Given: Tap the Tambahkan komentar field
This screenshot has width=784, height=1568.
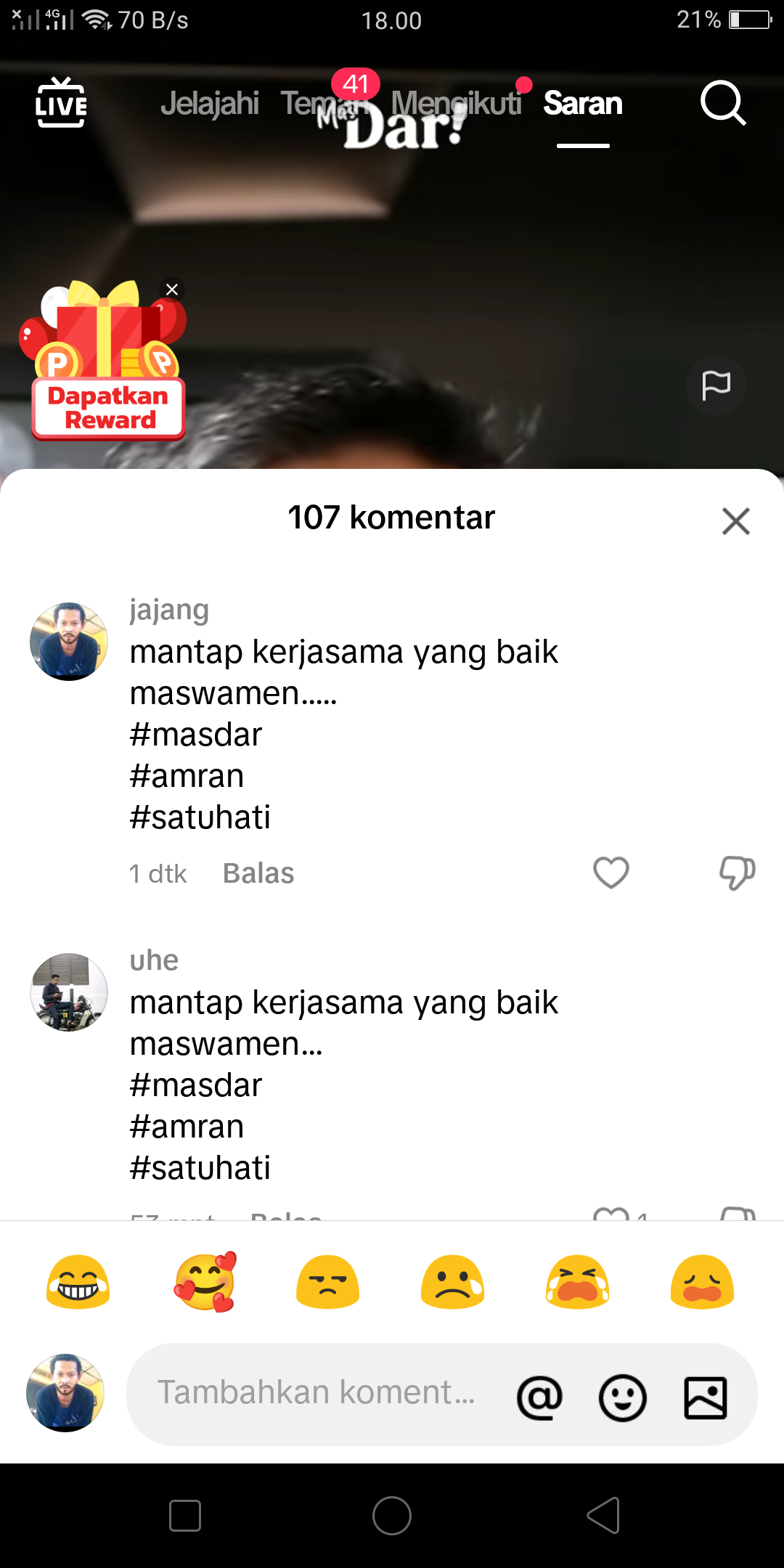Looking at the screenshot, I should click(x=317, y=1393).
